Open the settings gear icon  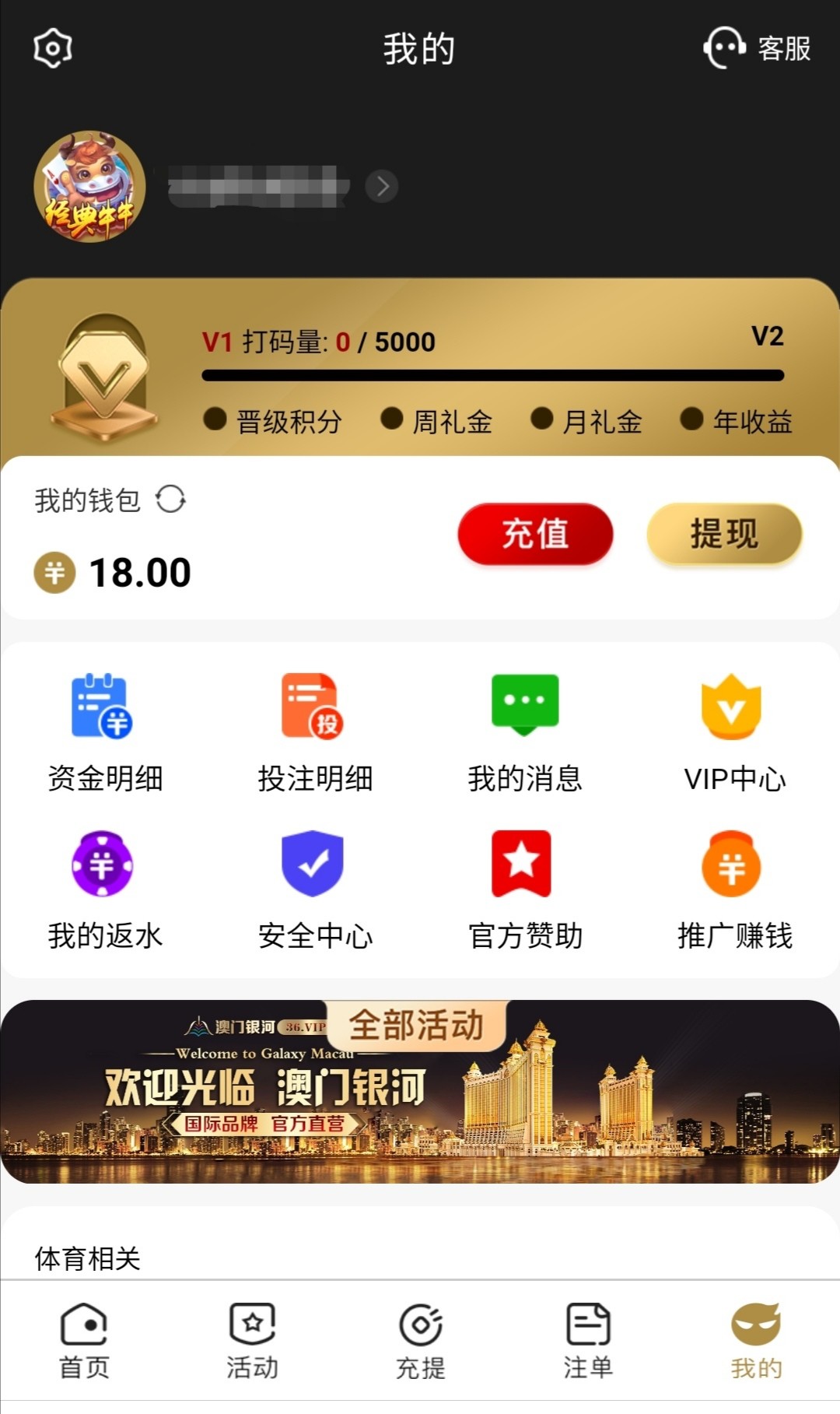click(x=53, y=48)
